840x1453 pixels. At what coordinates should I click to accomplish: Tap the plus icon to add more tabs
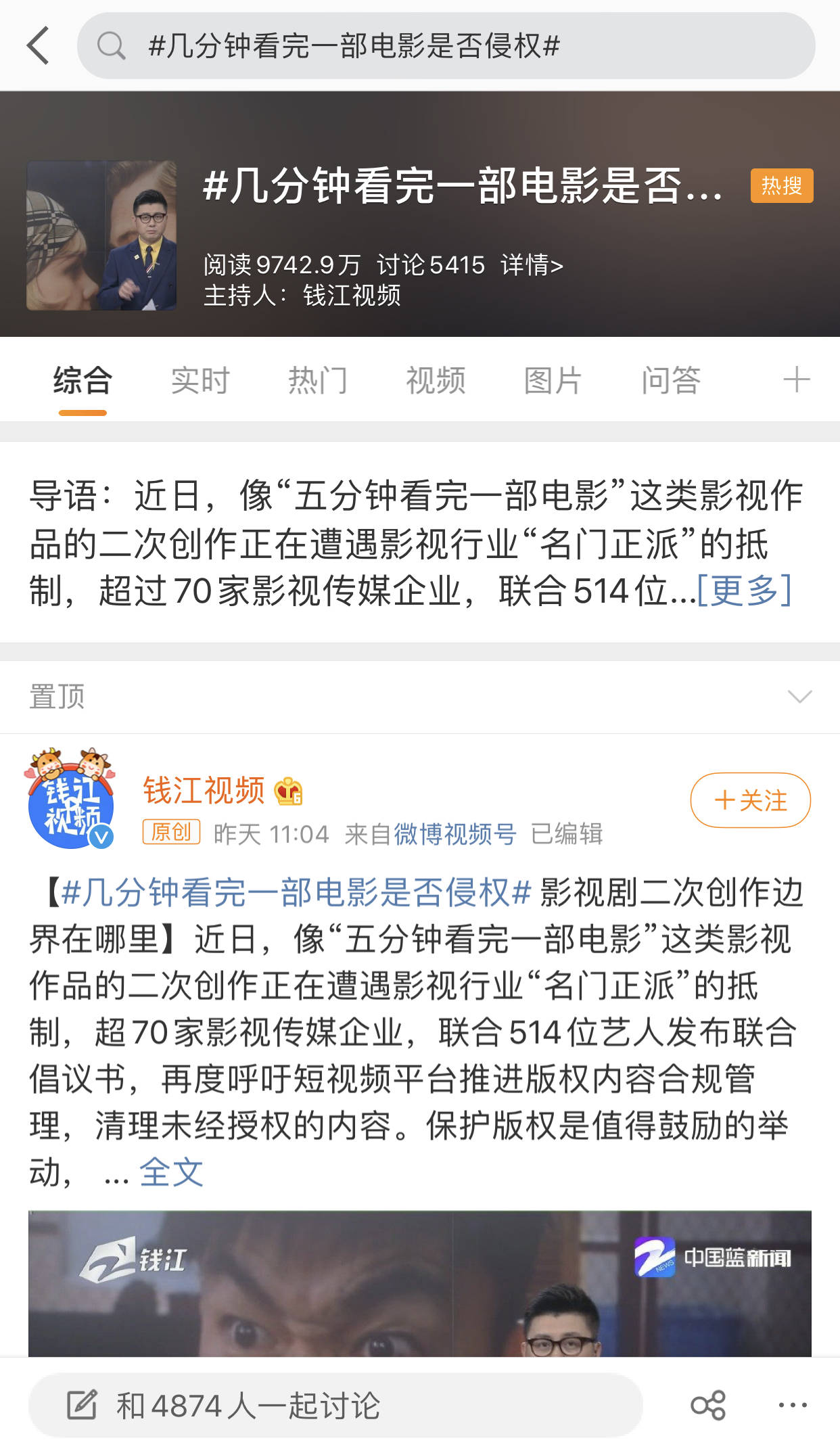(796, 379)
